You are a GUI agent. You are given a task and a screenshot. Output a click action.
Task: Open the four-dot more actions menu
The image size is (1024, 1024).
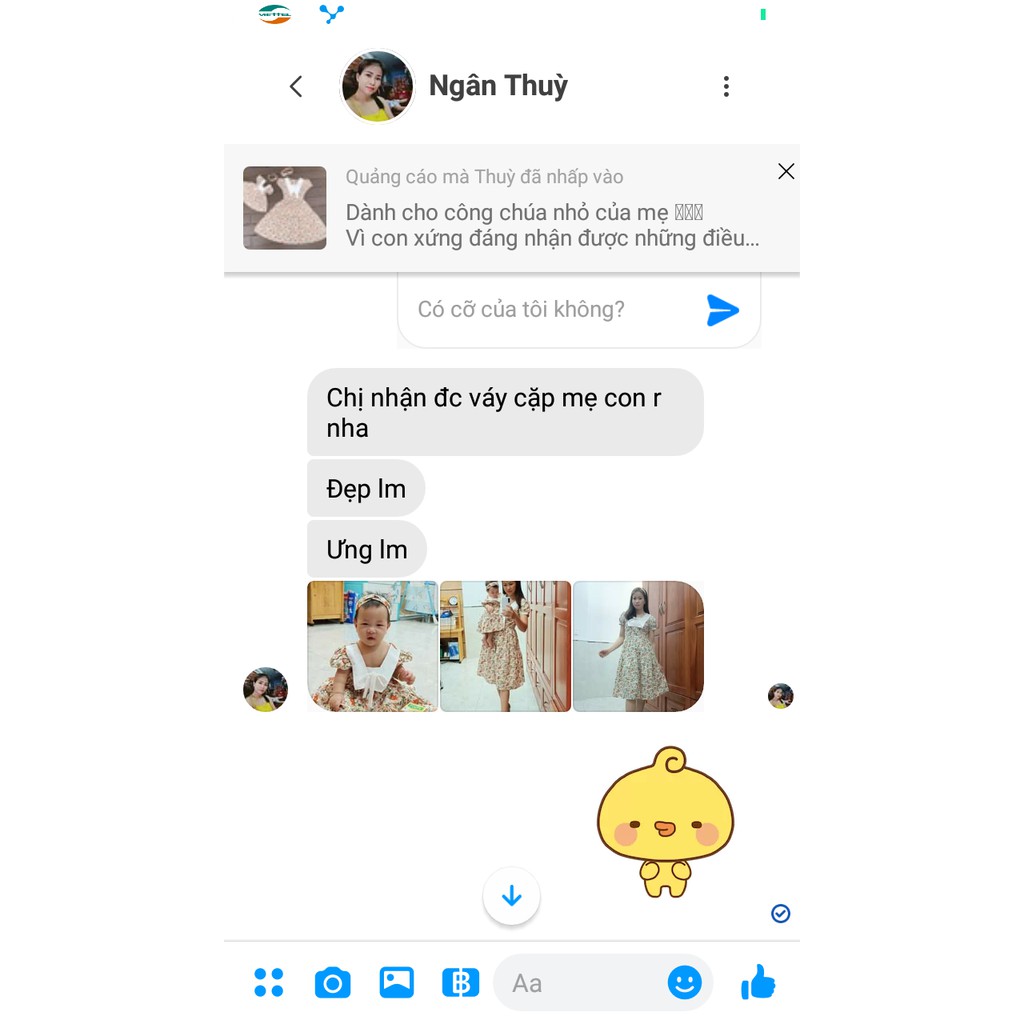click(269, 983)
